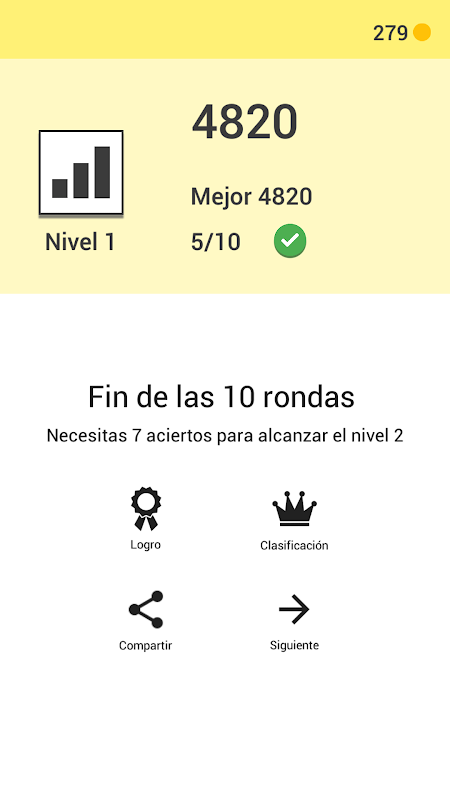This screenshot has width=450, height=800.
Task: Share the score with Compartir
Action: pyautogui.click(x=146, y=620)
